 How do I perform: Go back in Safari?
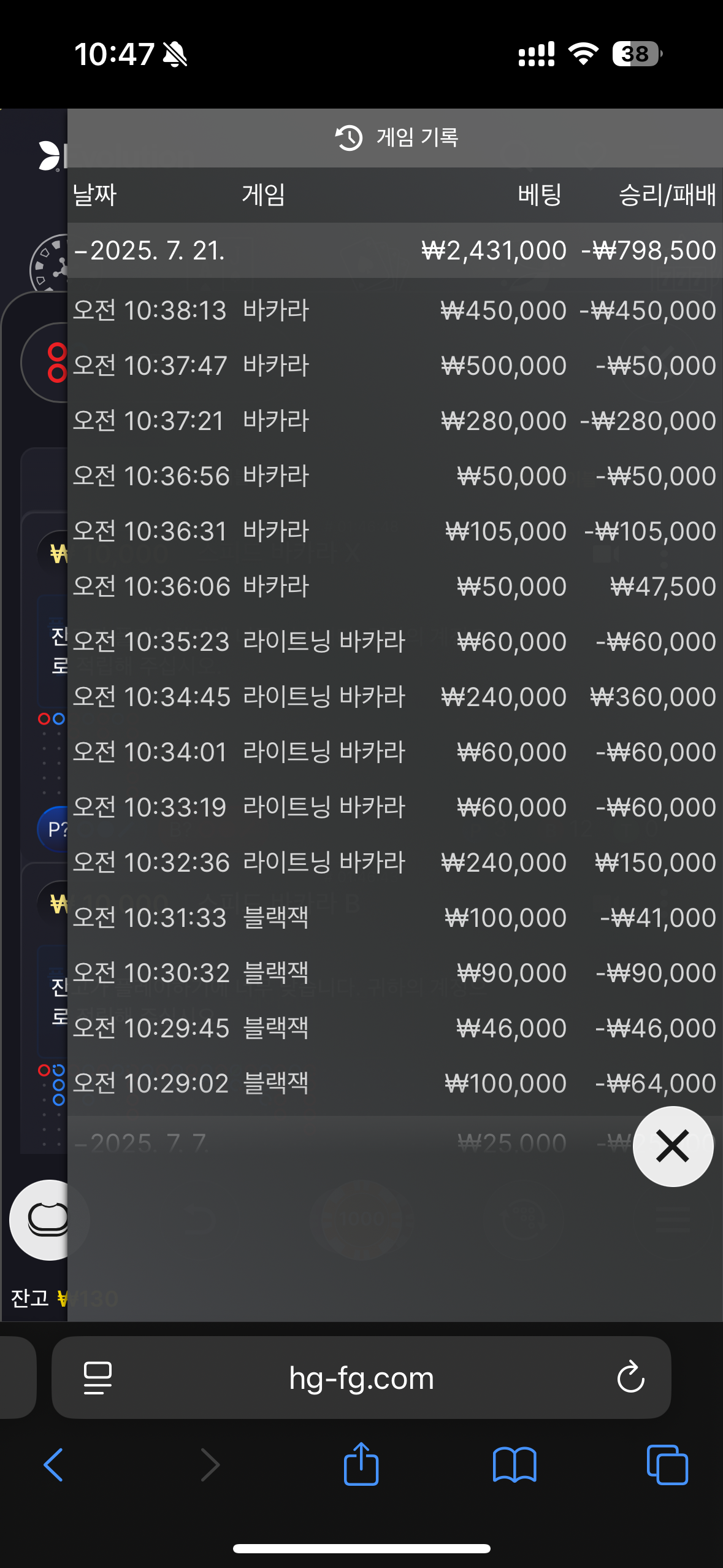point(54,1466)
